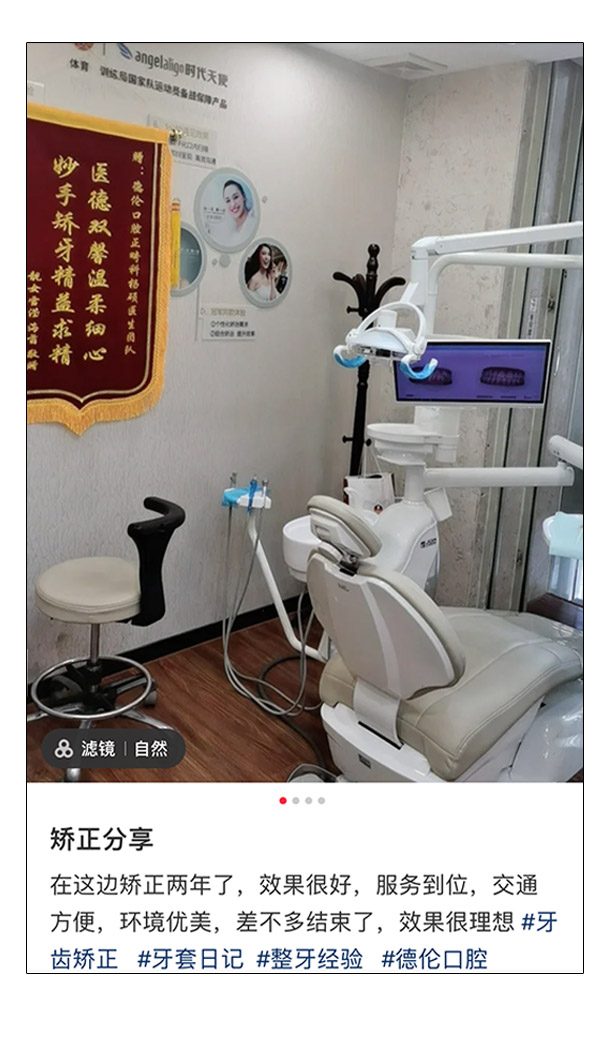609x1062 pixels.
Task: Open the #德伦口腔 hashtag
Action: point(434,959)
